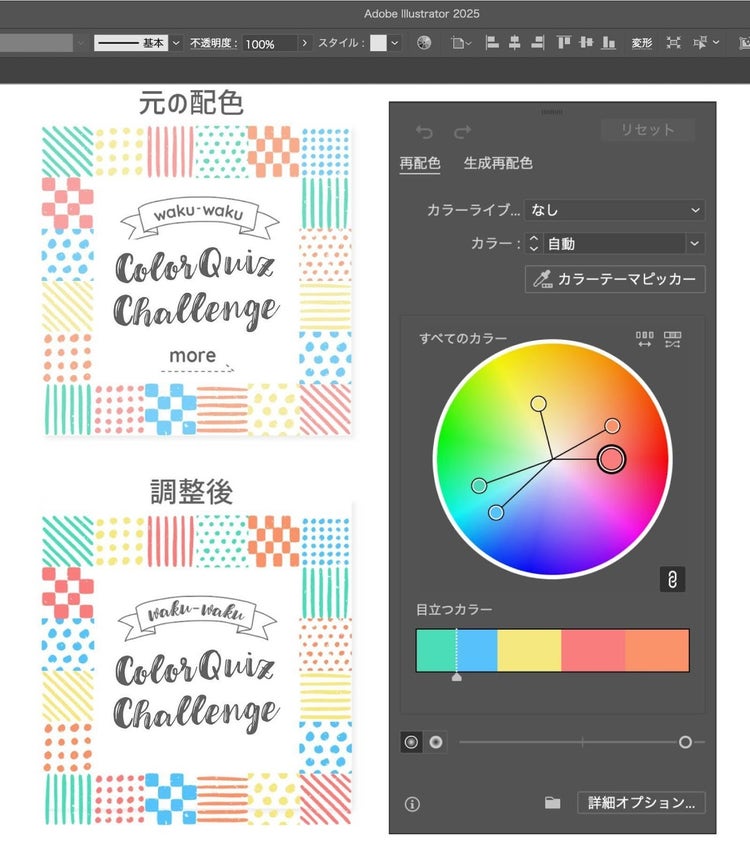Choose the blue swatch in 目立つカラー
750x851 pixels.
point(477,650)
